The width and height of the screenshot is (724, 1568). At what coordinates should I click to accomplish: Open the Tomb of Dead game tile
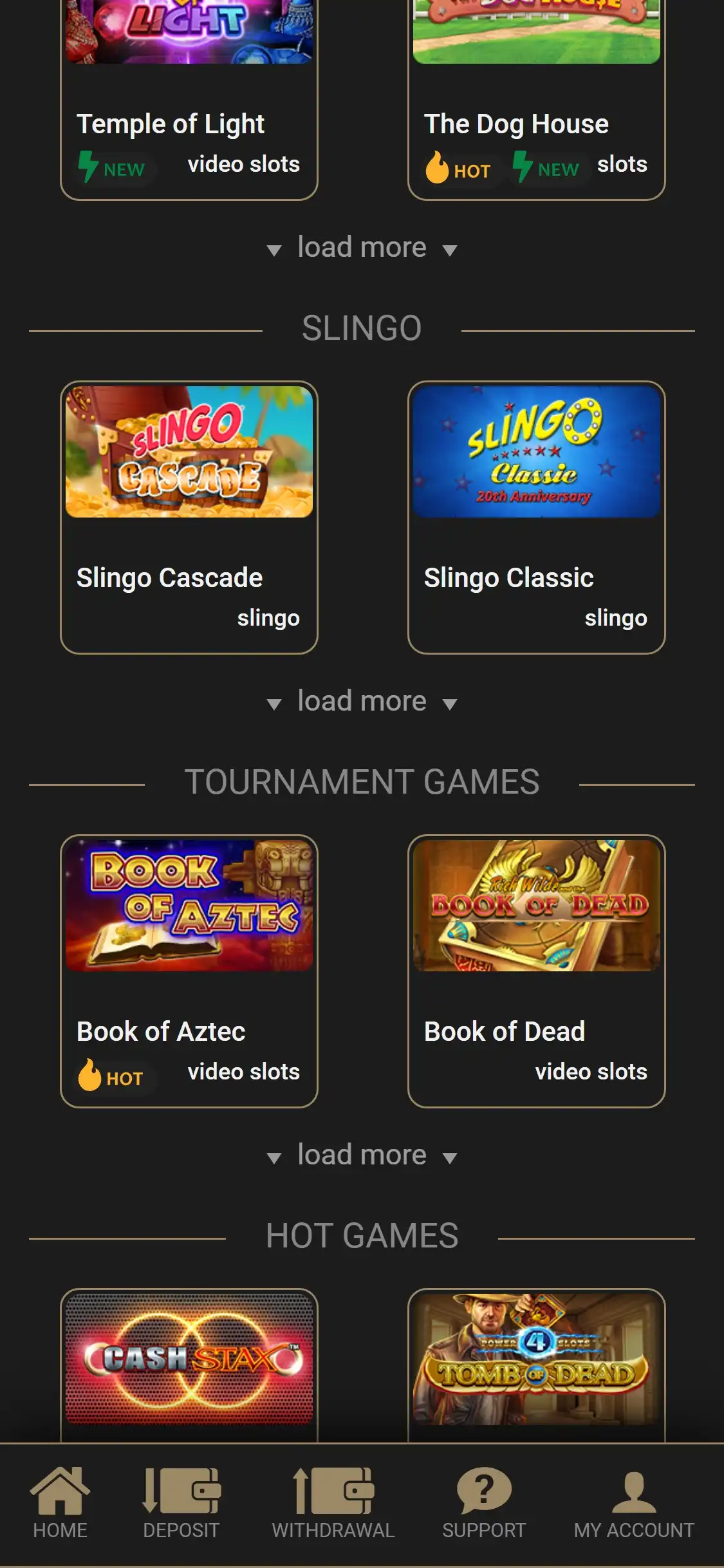536,1358
